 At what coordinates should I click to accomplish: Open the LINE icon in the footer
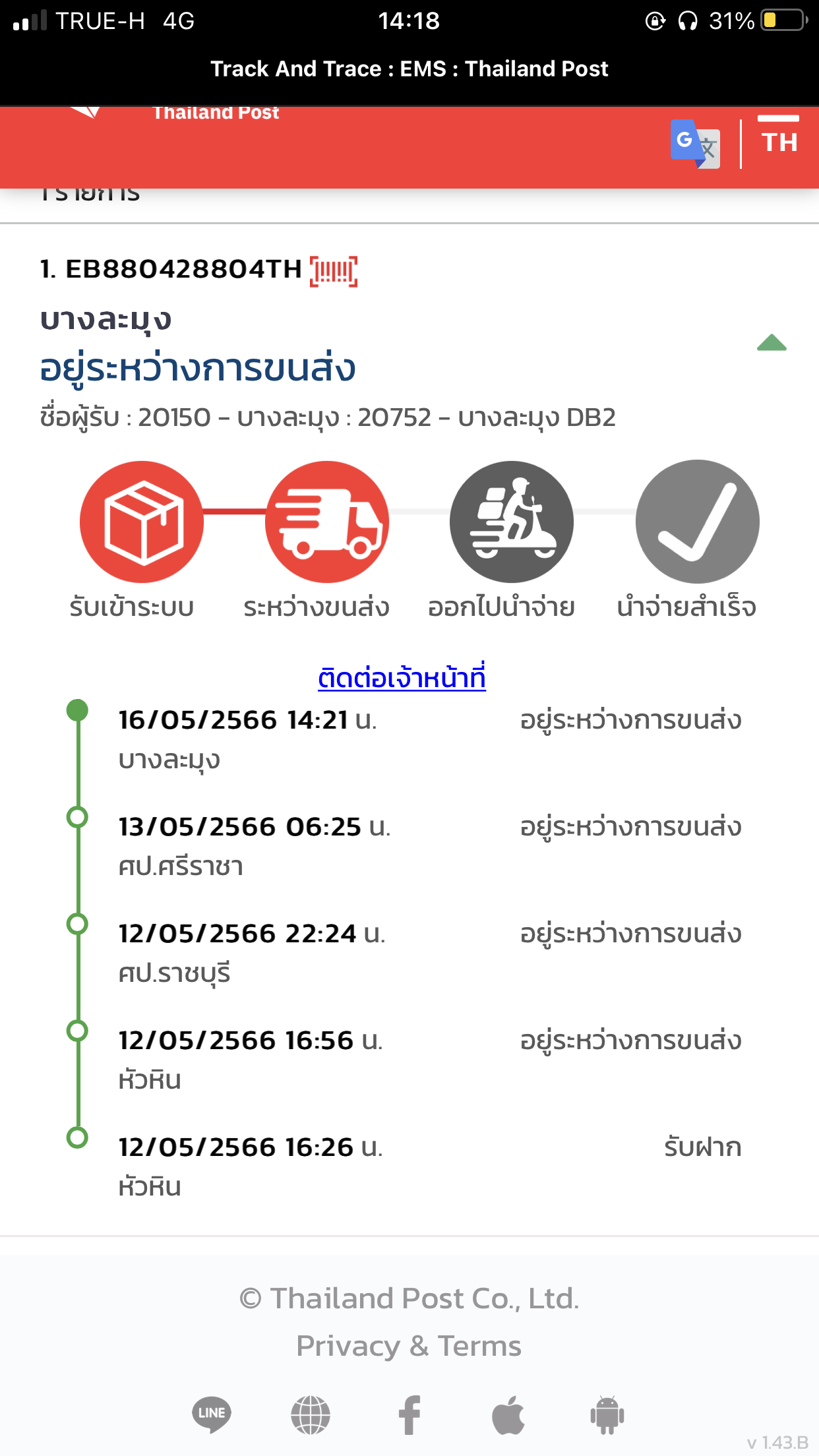coord(212,1414)
